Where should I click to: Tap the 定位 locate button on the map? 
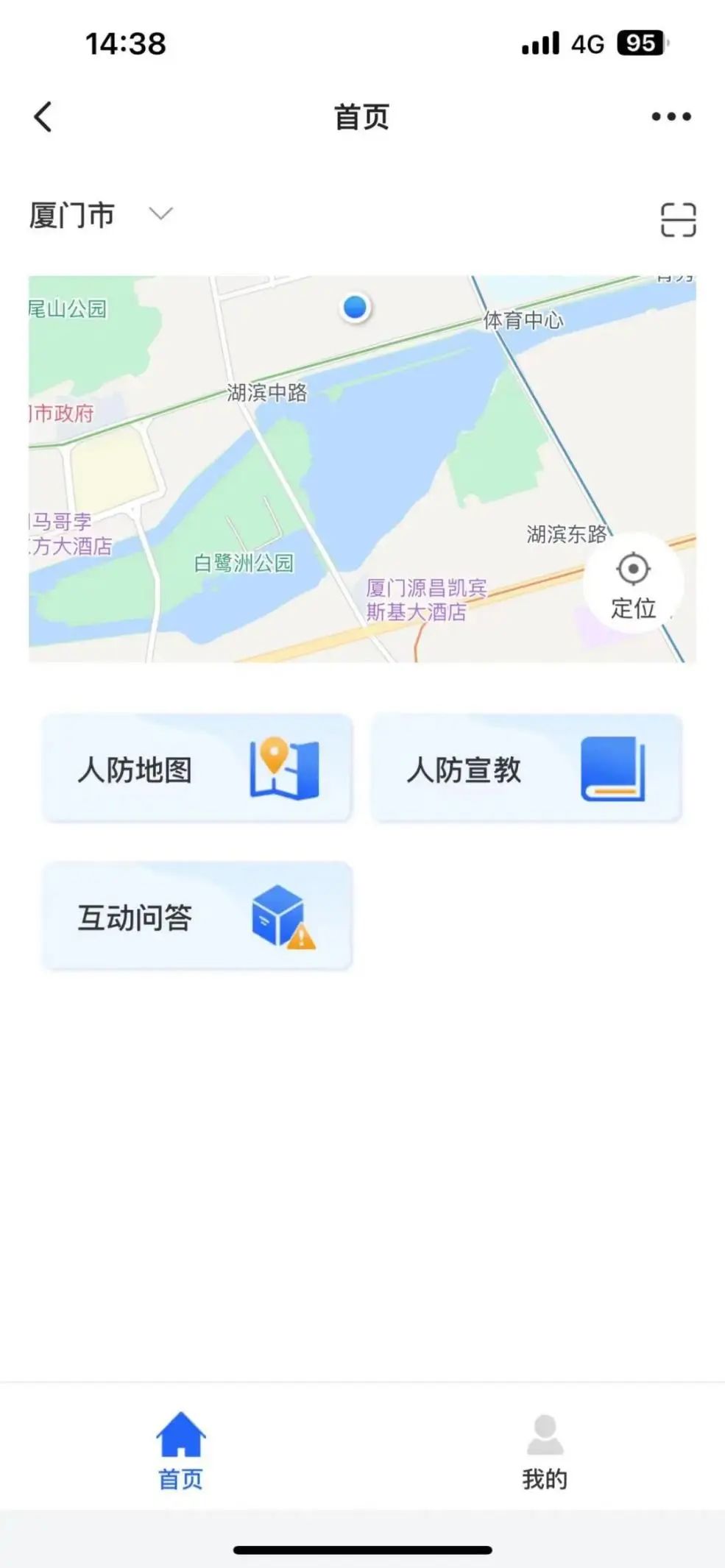click(634, 583)
